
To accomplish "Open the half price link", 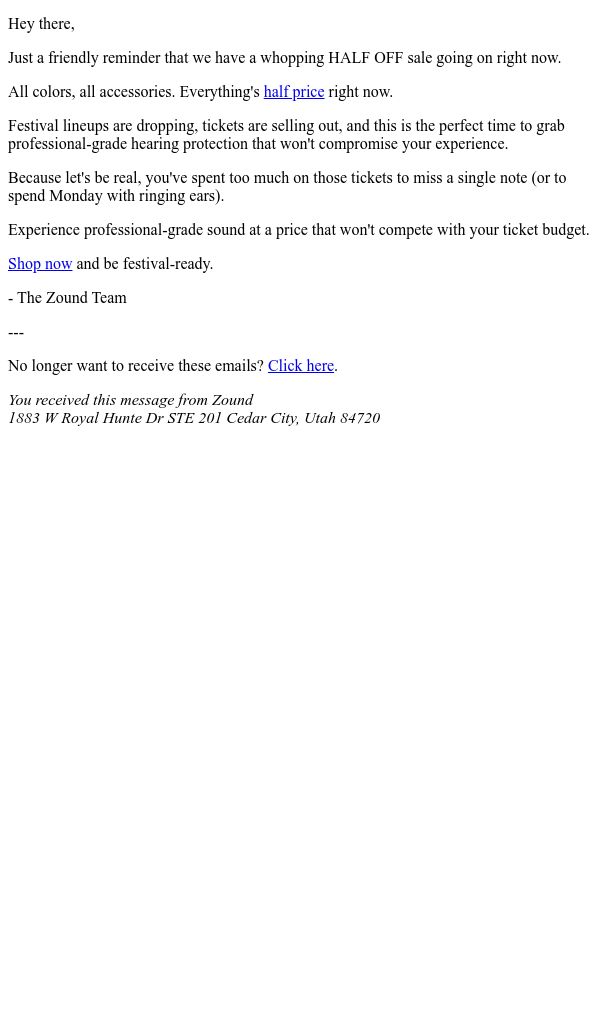I will pyautogui.click(x=294, y=92).
